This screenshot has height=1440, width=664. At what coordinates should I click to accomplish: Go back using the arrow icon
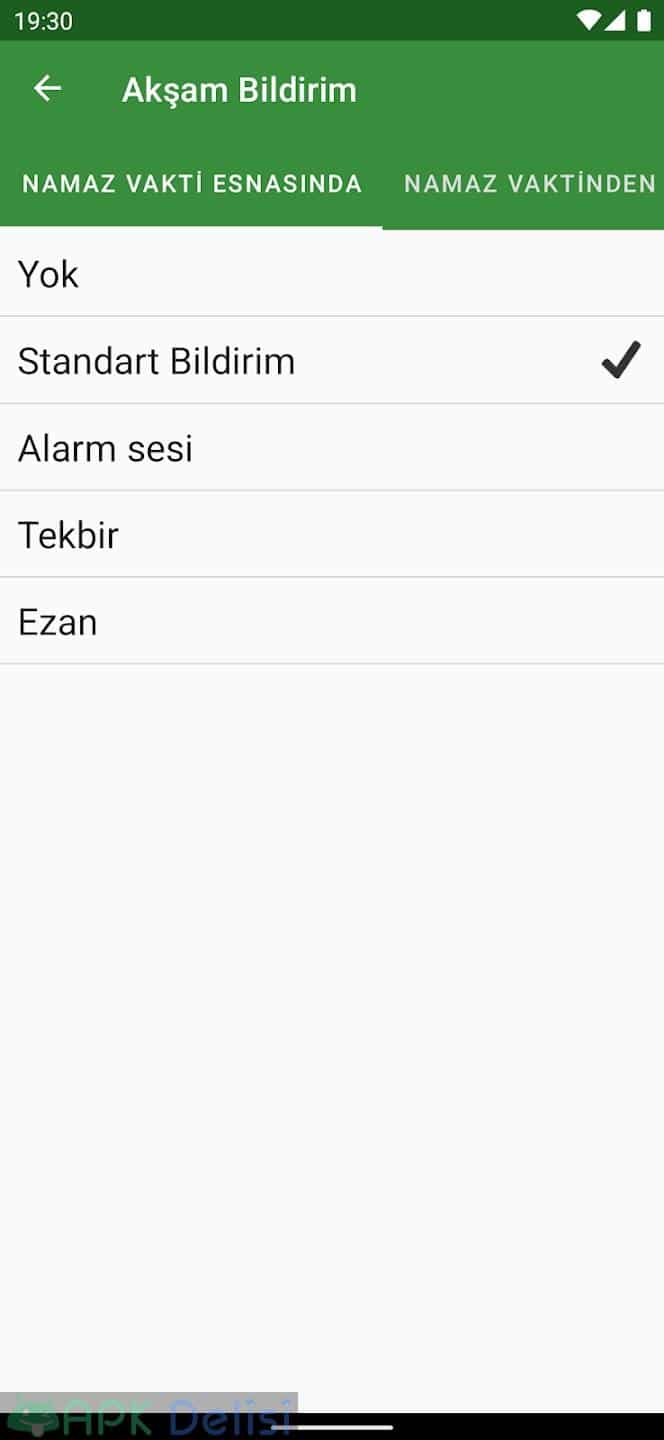coord(47,89)
